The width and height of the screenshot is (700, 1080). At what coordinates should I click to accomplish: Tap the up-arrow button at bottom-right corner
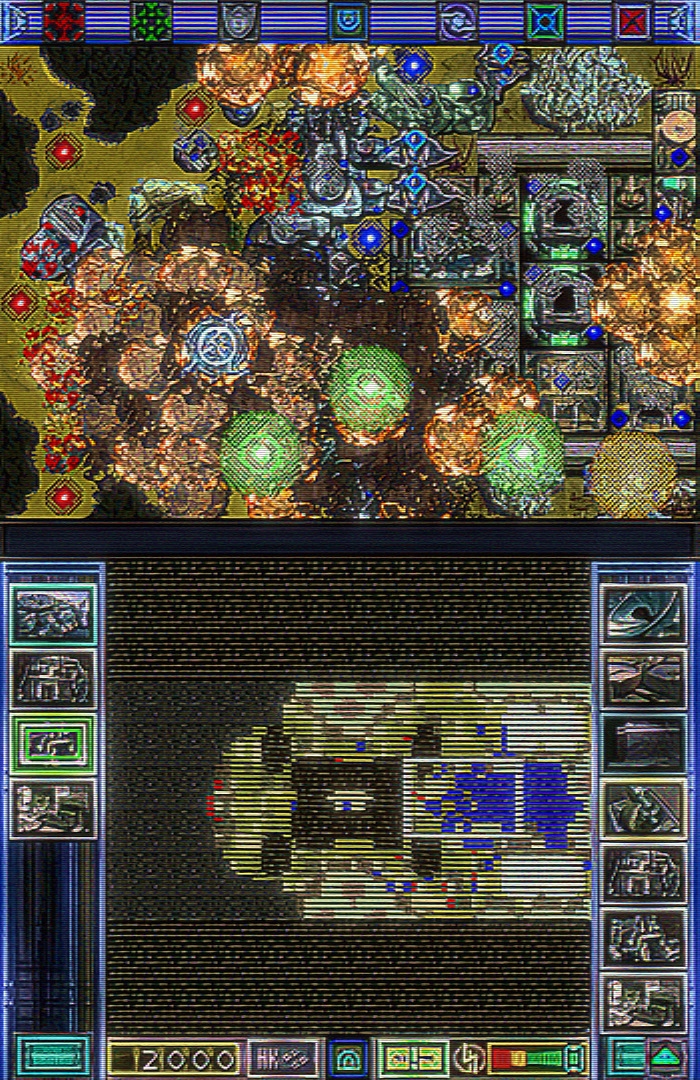[x=665, y=1056]
